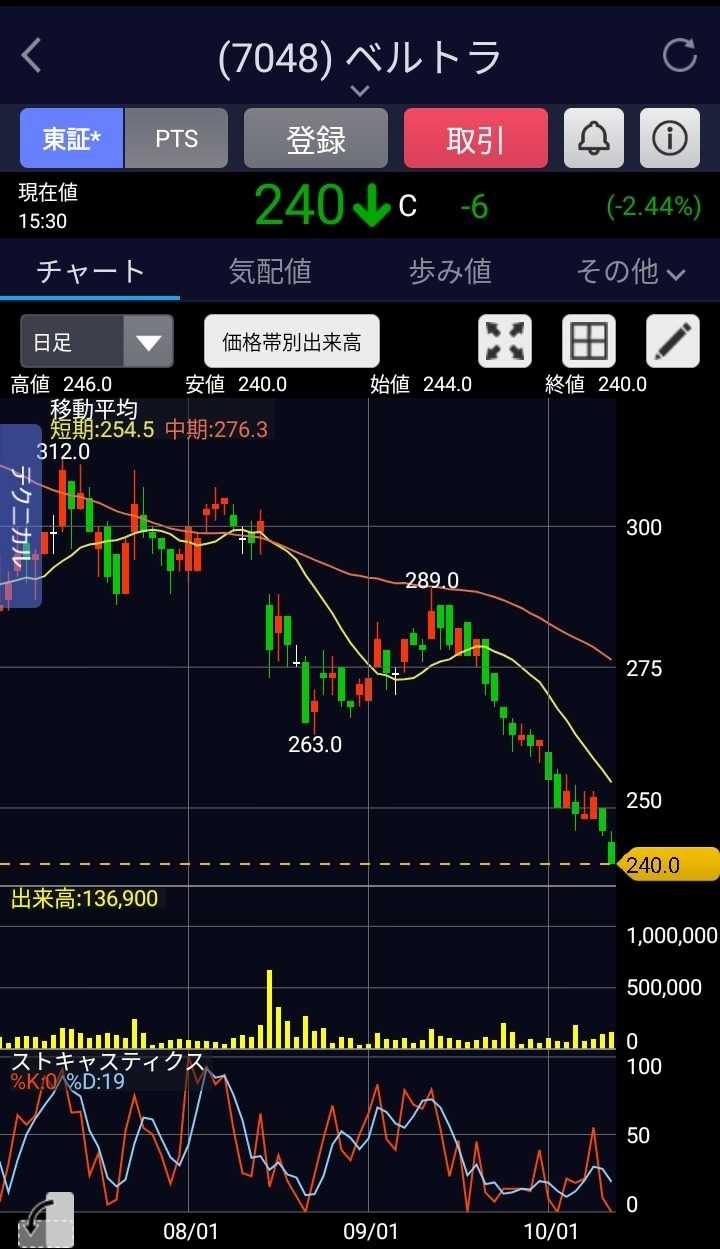Tap the 登録 button

point(315,138)
